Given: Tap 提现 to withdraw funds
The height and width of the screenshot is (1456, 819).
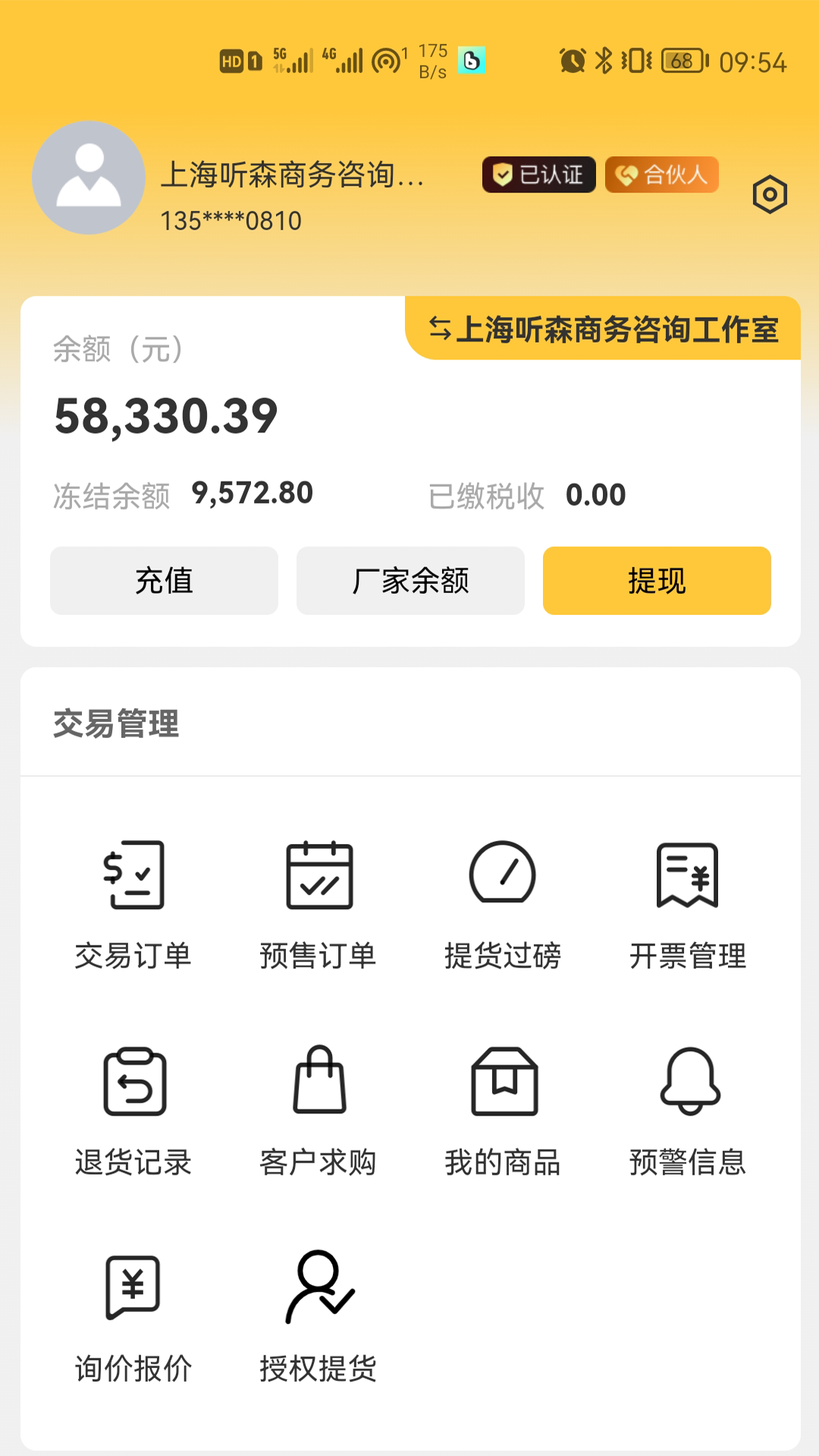Looking at the screenshot, I should 656,580.
